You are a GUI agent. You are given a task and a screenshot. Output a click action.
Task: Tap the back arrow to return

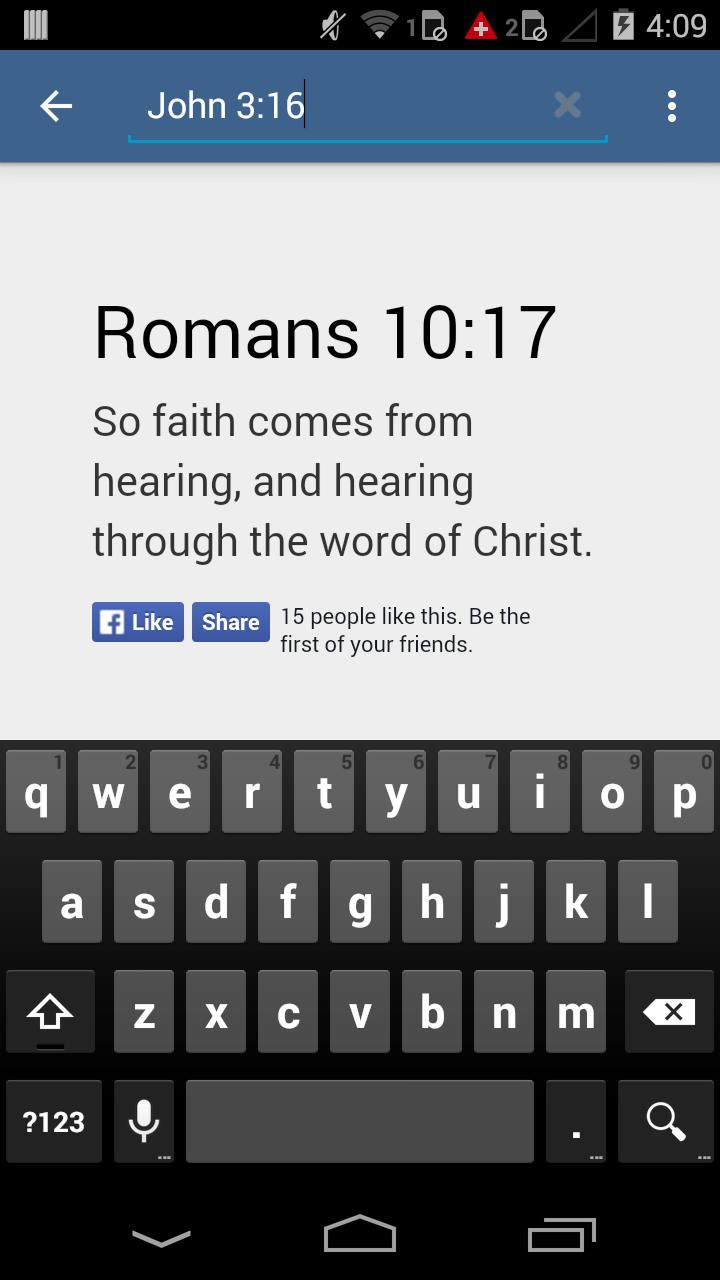55,105
